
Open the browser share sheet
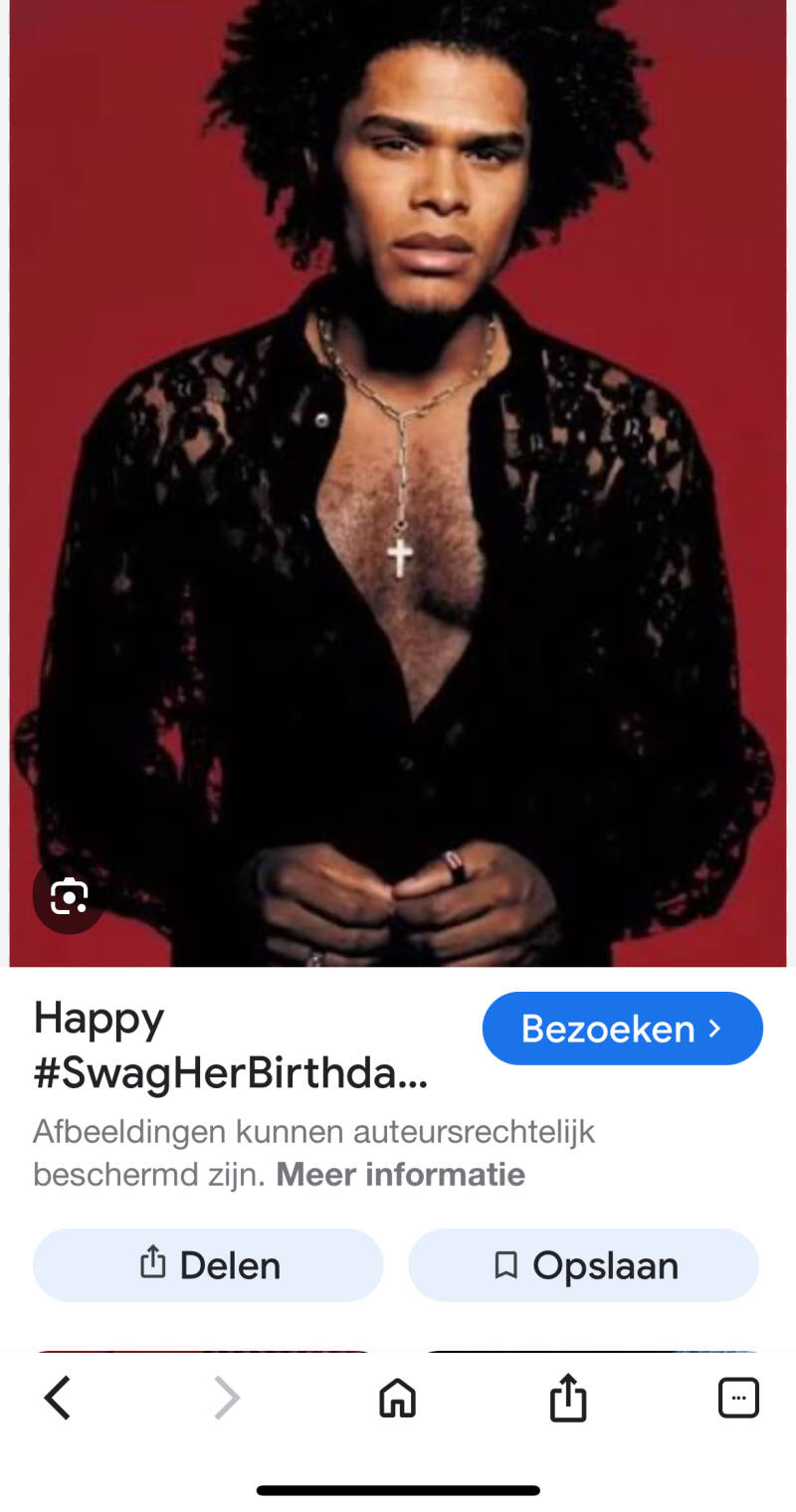click(x=567, y=1399)
